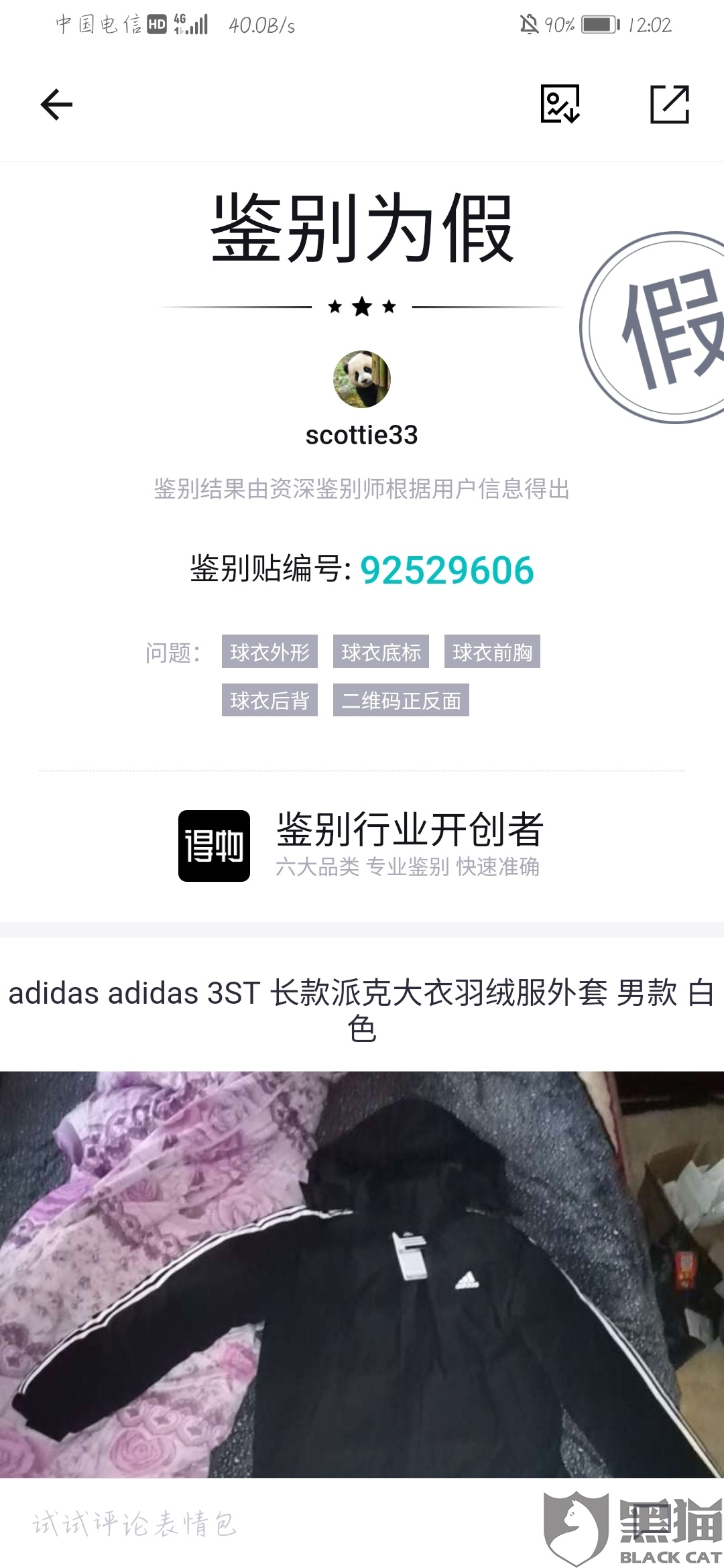
Task: Save the appraisal result as image
Action: point(560,104)
